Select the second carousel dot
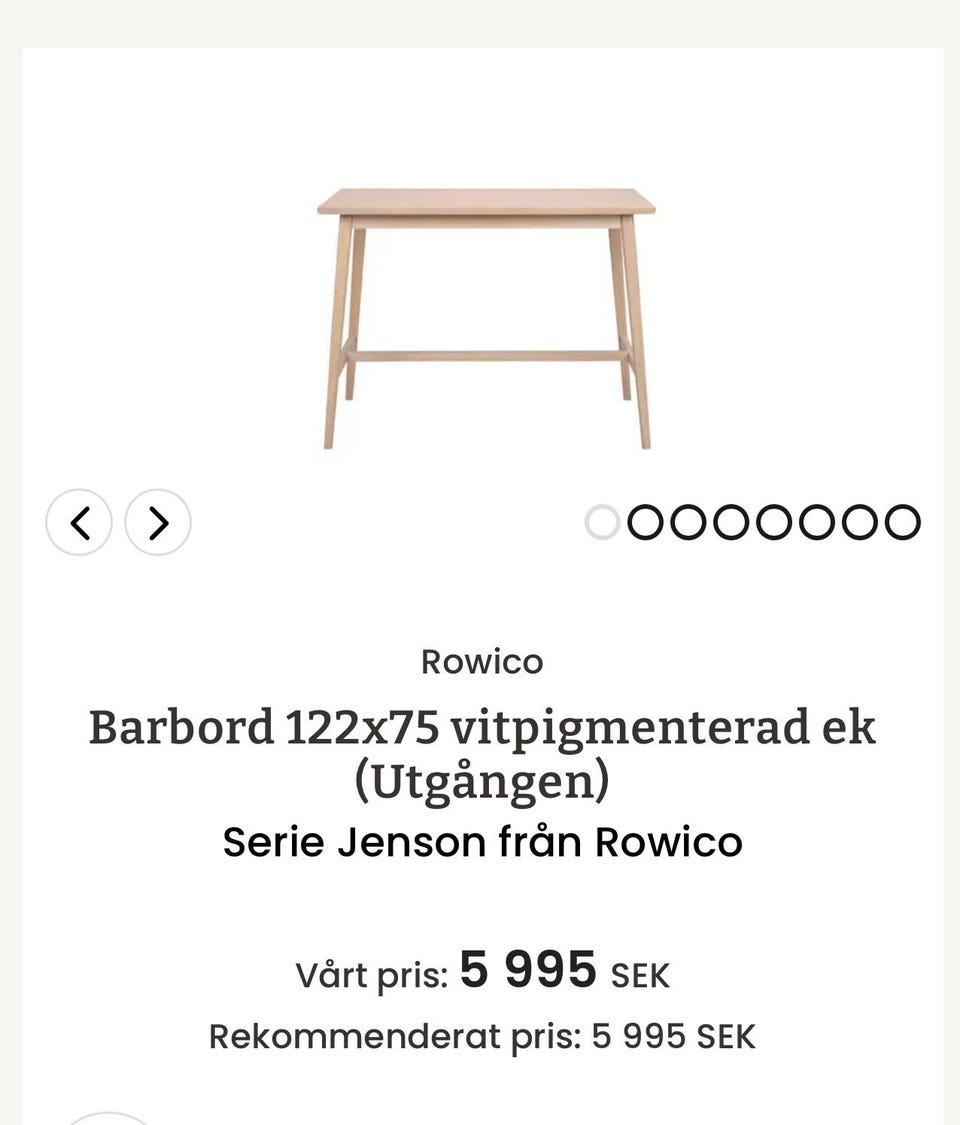 [x=644, y=521]
